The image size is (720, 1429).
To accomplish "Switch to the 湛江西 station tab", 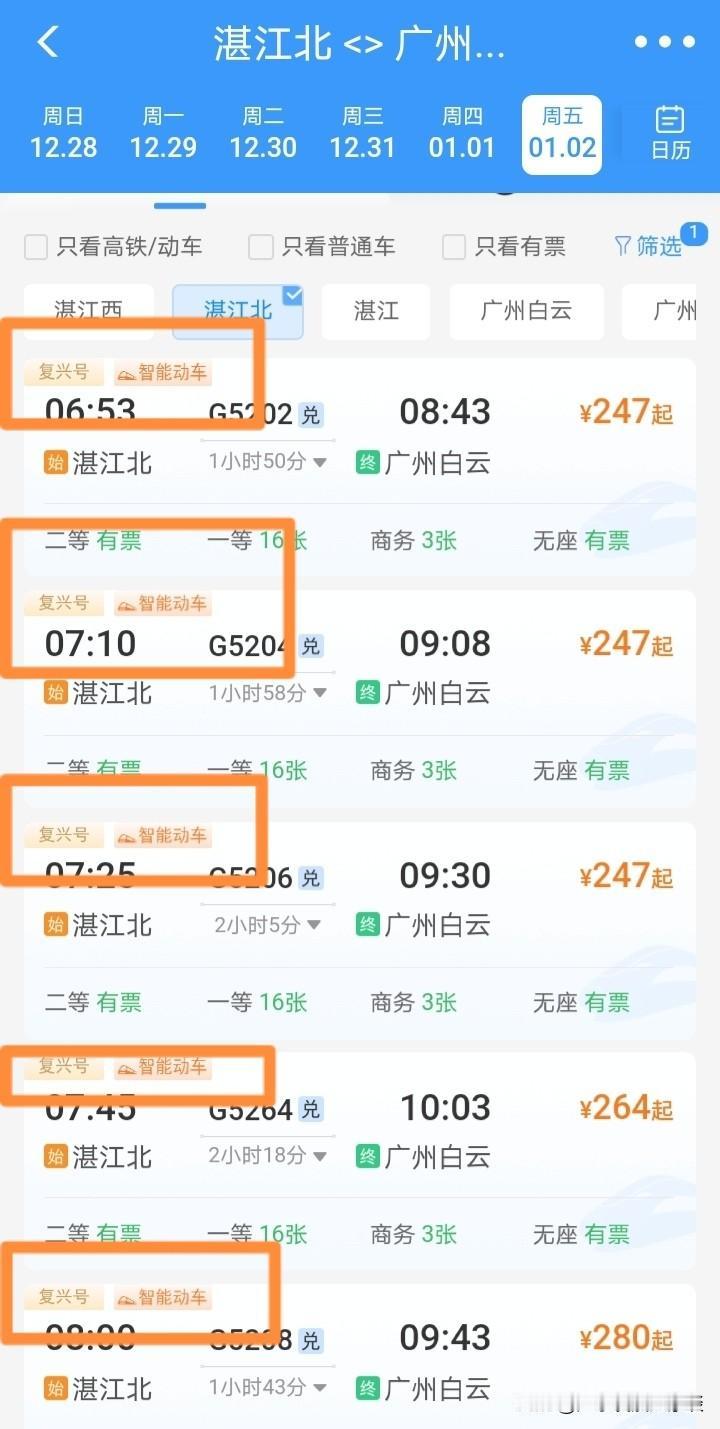I will (x=87, y=312).
